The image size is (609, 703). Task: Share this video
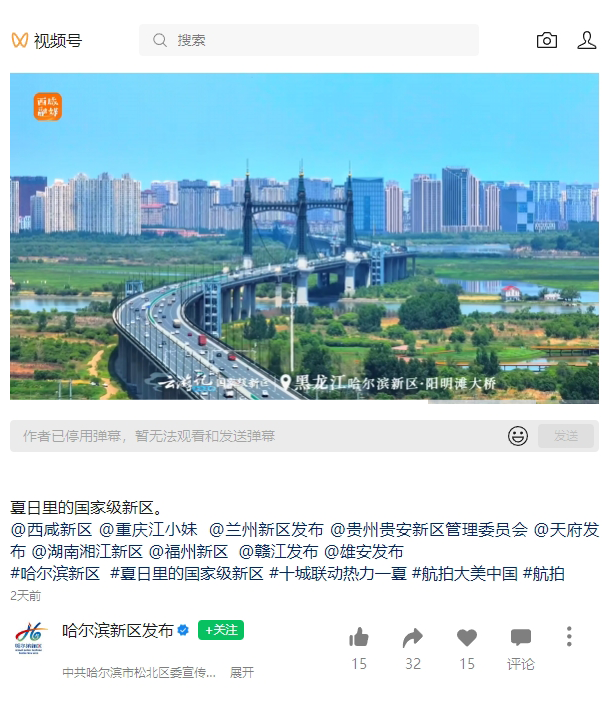tap(413, 638)
